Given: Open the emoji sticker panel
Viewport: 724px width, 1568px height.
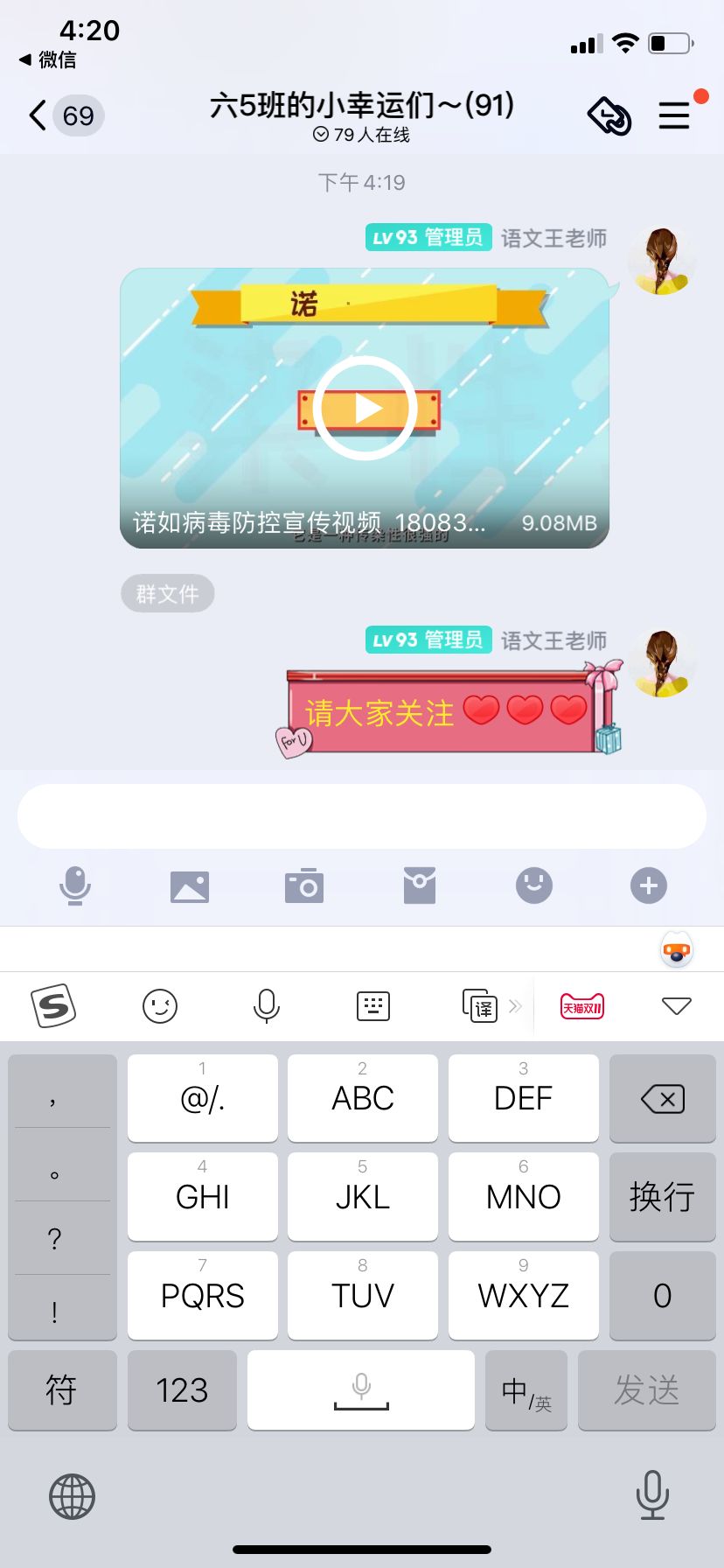Looking at the screenshot, I should click(534, 885).
